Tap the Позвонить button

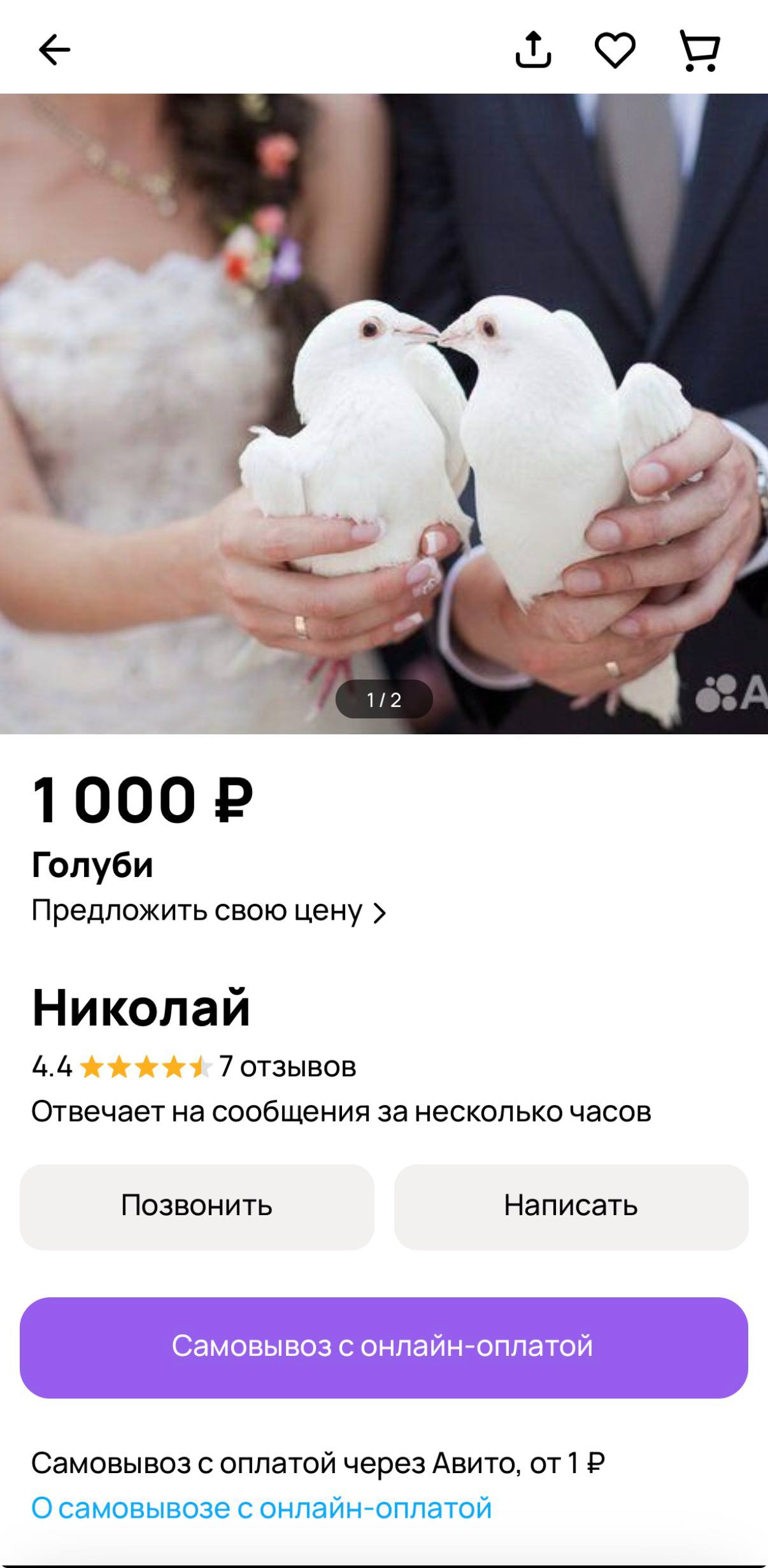pos(197,1206)
